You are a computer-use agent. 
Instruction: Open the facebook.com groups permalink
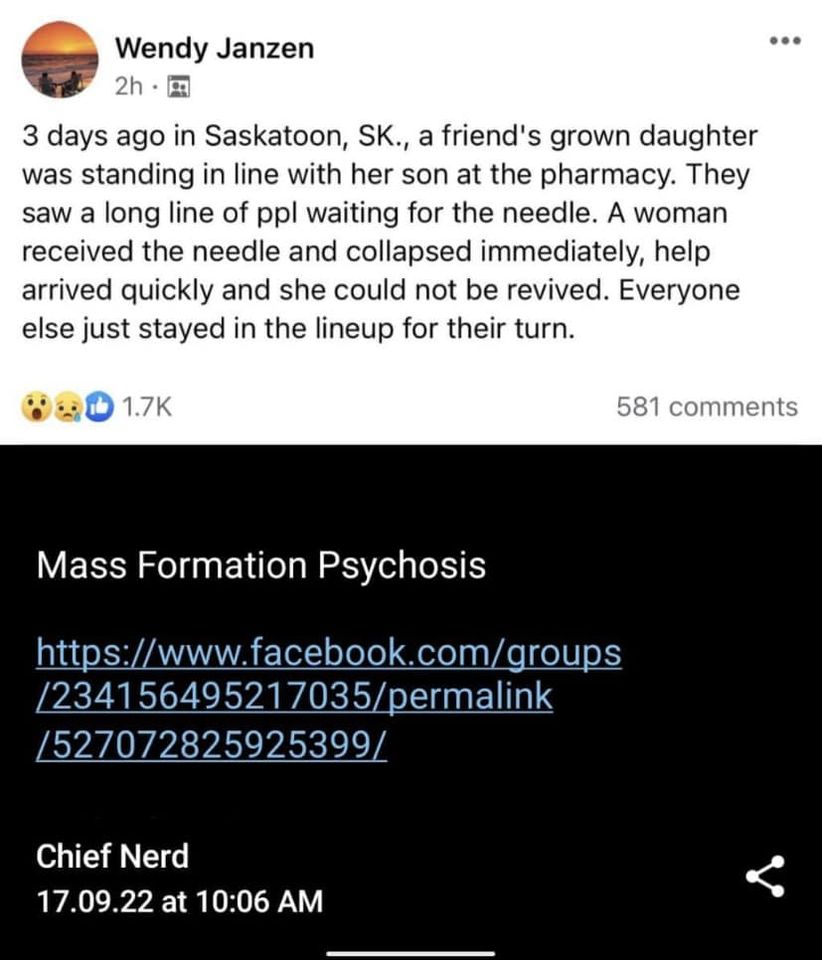pyautogui.click(x=328, y=698)
